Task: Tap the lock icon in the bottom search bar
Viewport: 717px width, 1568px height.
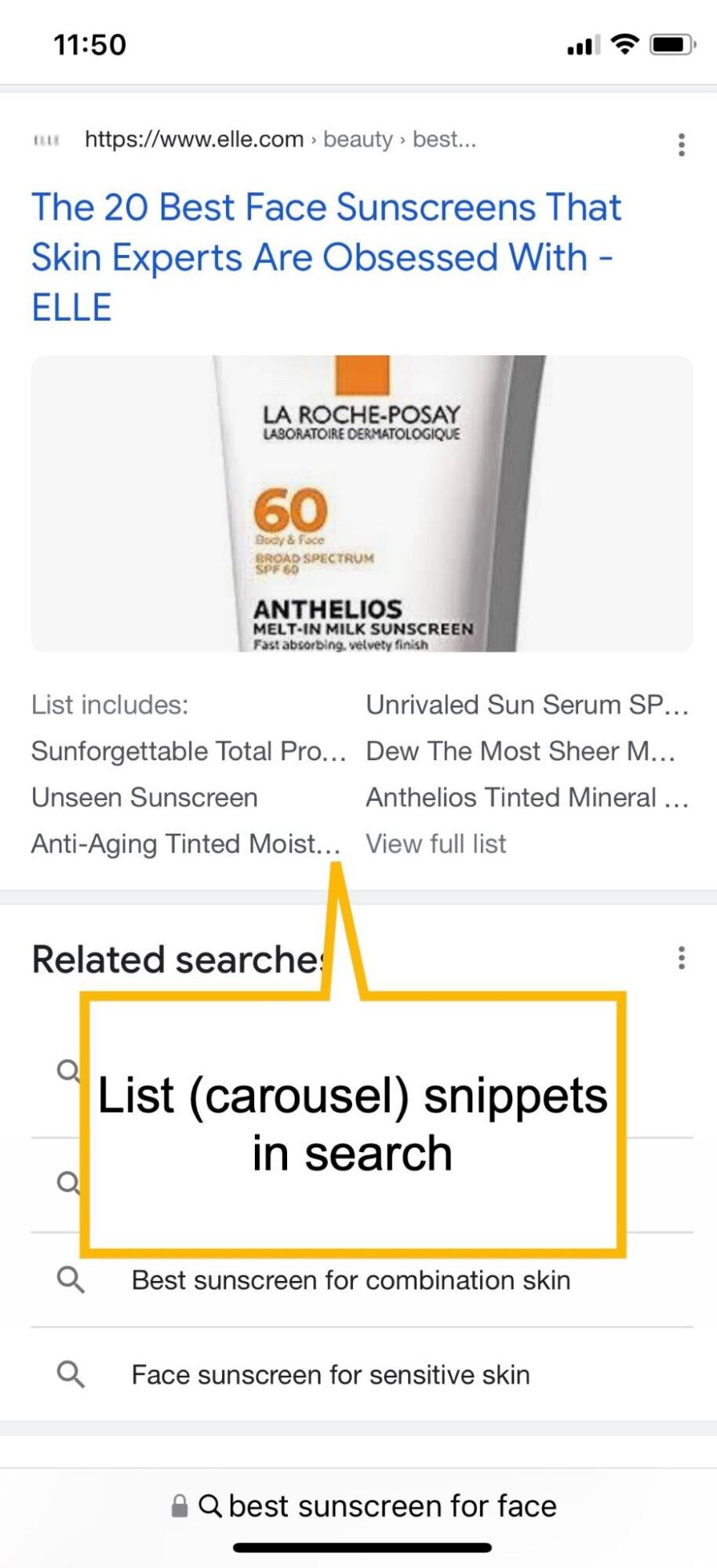Action: coord(178,1504)
